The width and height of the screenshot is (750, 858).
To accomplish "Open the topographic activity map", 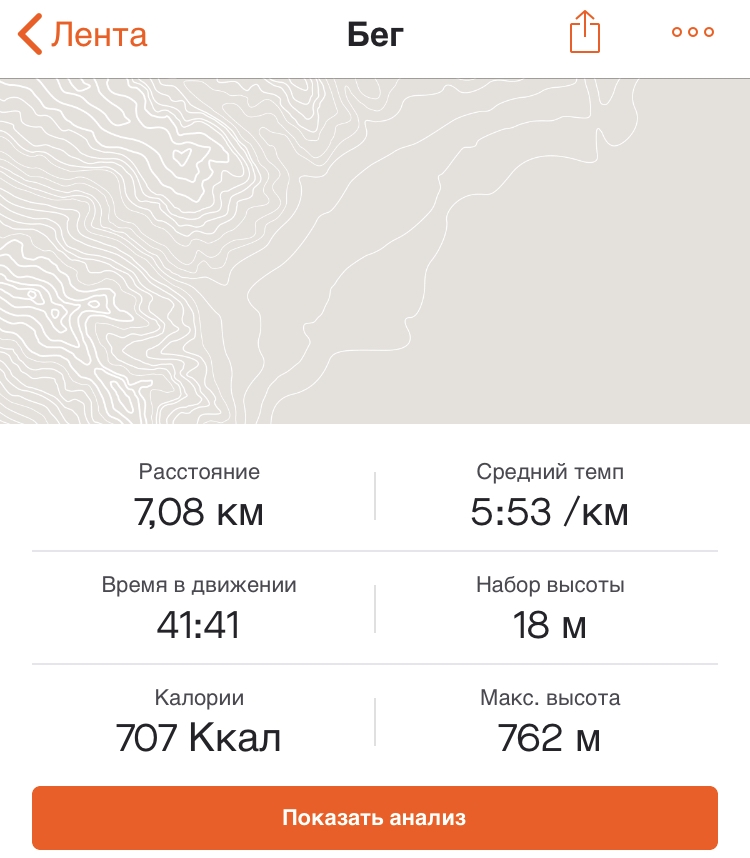I will pyautogui.click(x=375, y=251).
